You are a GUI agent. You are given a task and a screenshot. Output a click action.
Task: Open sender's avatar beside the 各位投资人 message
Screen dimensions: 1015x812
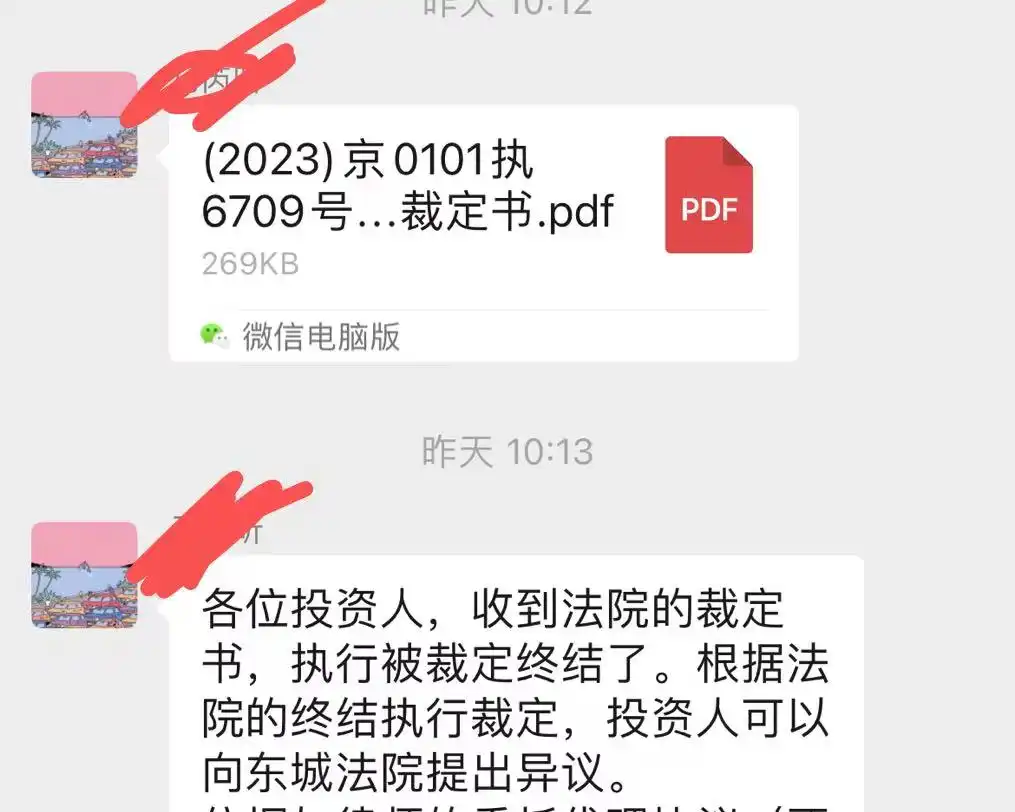[x=84, y=575]
